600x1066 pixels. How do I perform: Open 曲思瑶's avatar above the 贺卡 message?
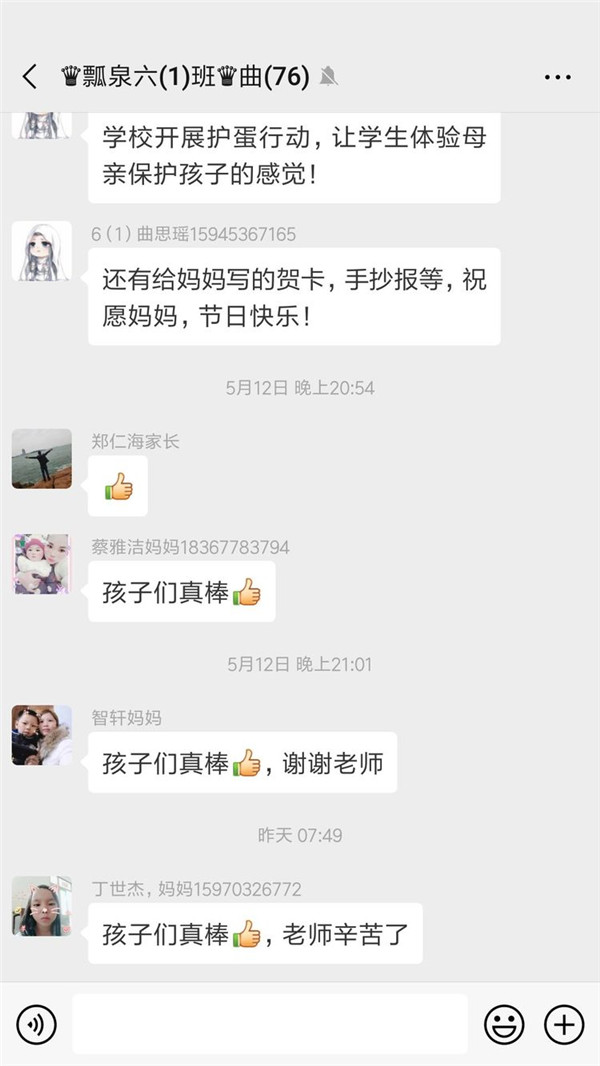pos(41,251)
